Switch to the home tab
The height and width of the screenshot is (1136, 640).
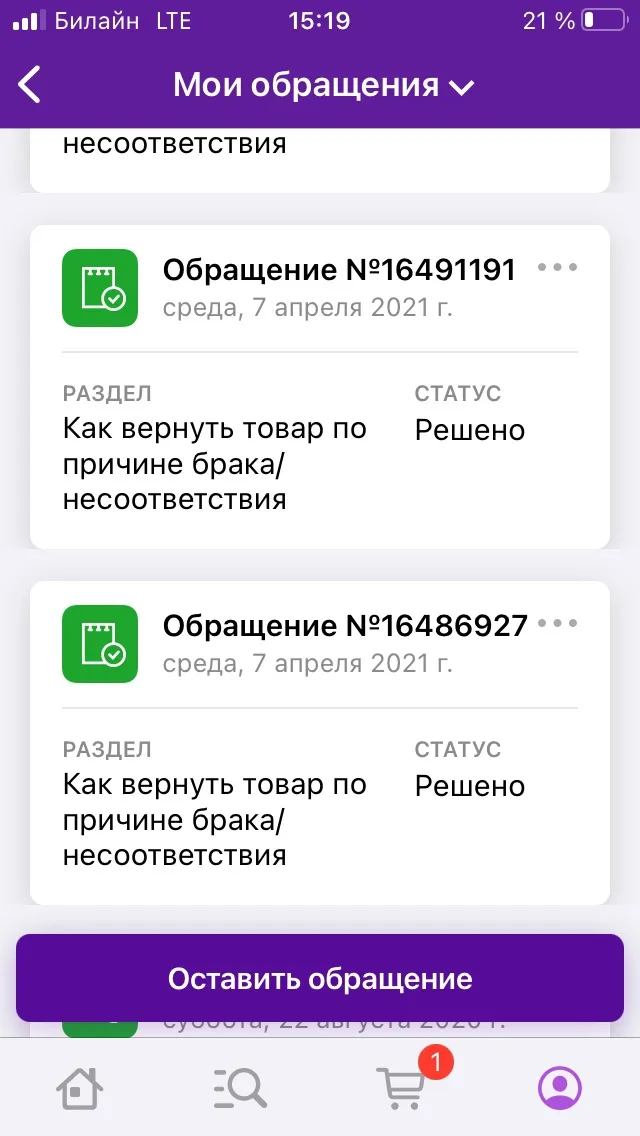pos(80,1087)
